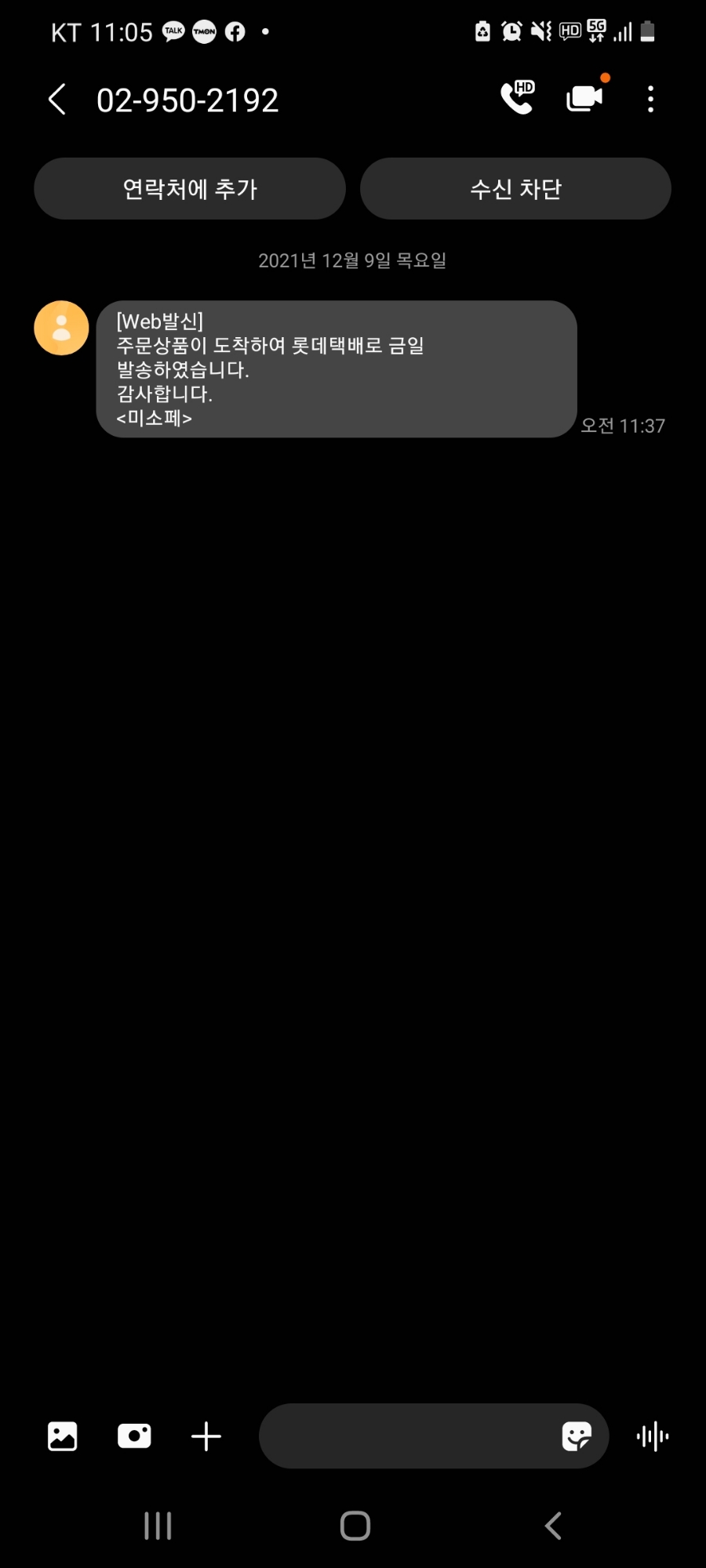Block this sender with 수신 차단

[x=515, y=189]
